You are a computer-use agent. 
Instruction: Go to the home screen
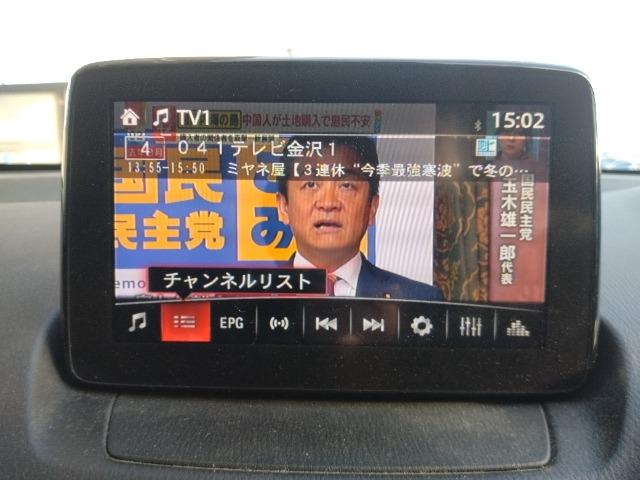point(130,117)
